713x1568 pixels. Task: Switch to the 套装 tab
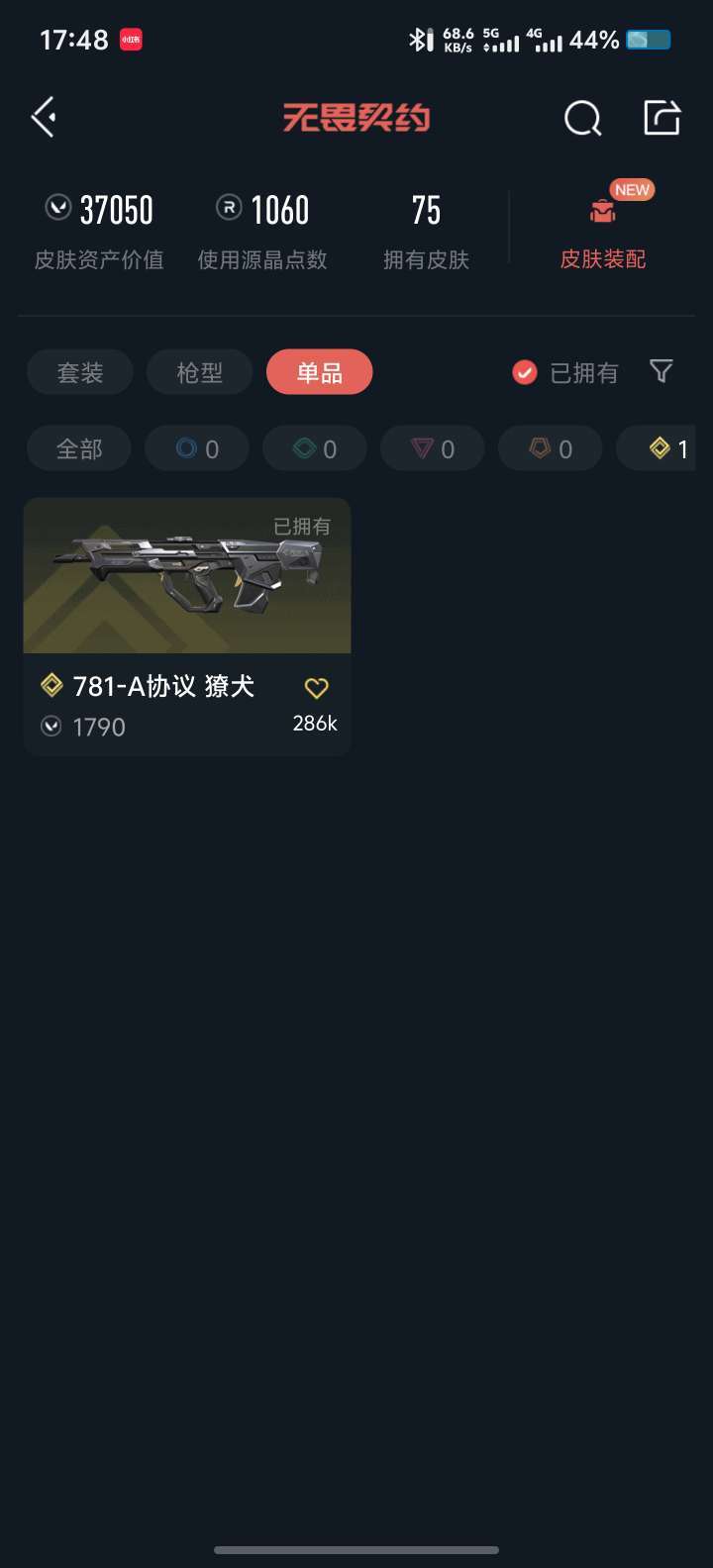[x=80, y=373]
